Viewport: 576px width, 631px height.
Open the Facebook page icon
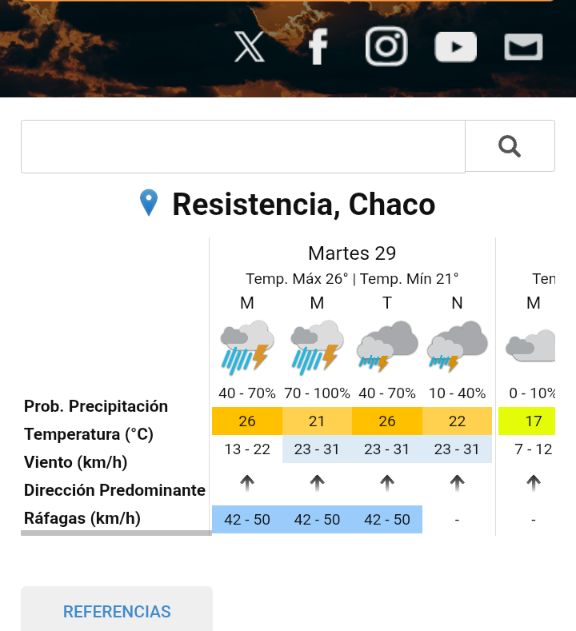(318, 47)
